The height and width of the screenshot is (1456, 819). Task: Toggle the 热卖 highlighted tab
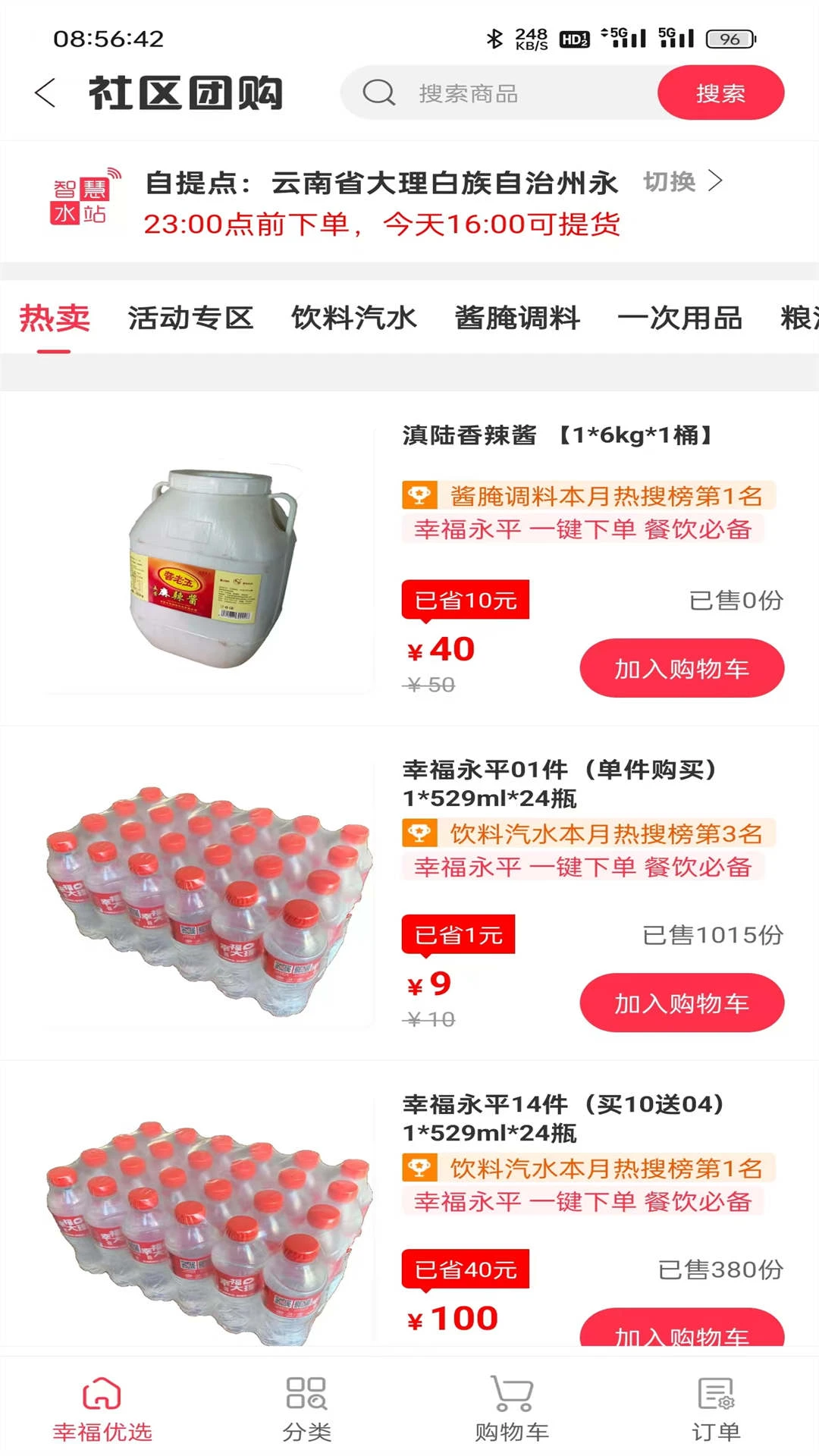click(57, 318)
